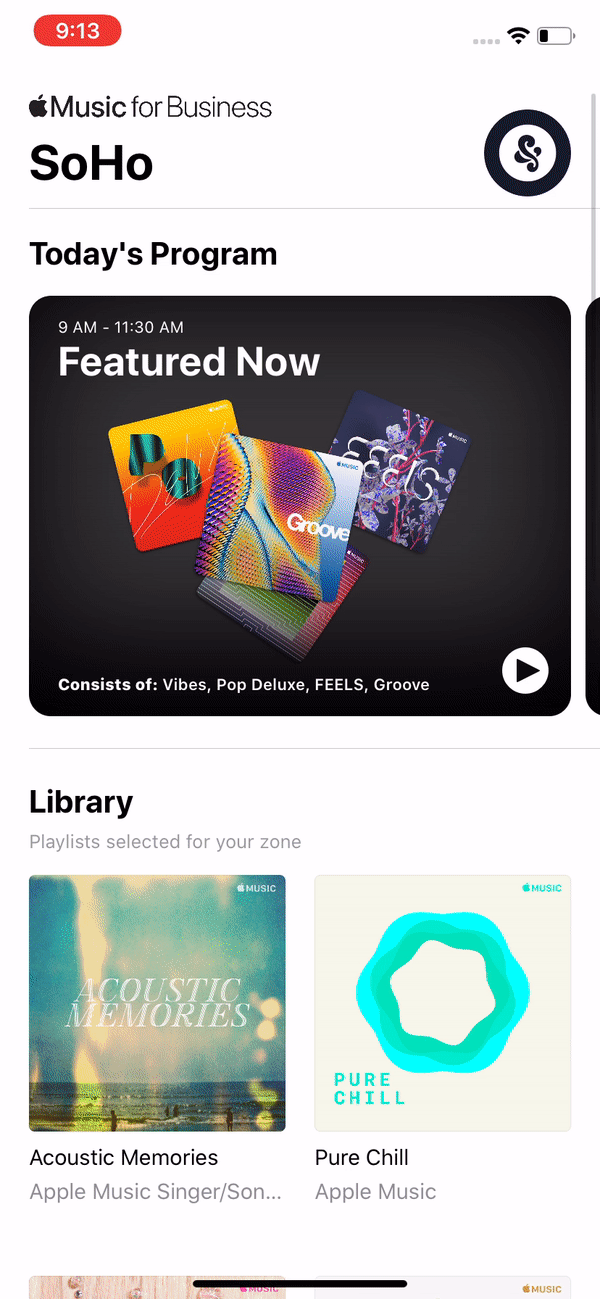600x1299 pixels.
Task: Open the SoHo zone profile icon
Action: pos(527,153)
